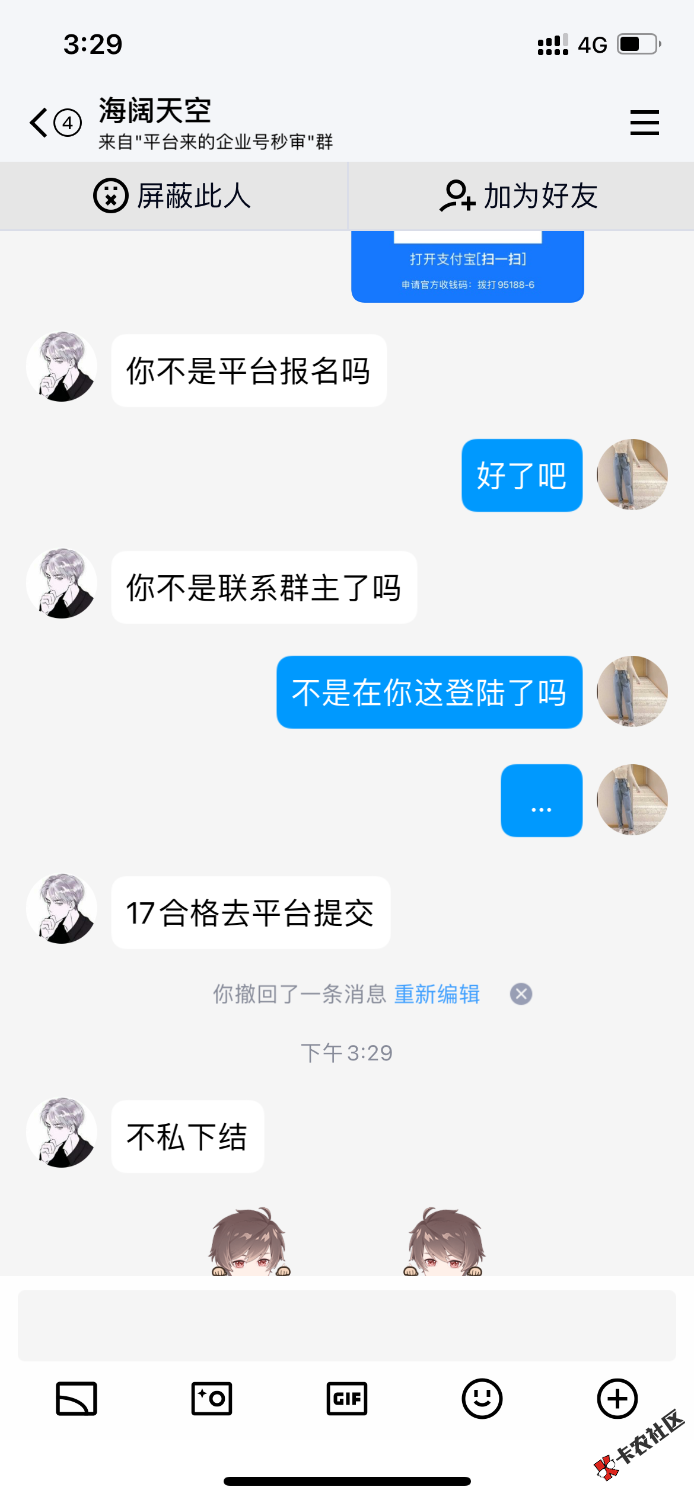Screen dimensions: 694x1500
Task: Open the GIF picker
Action: [x=347, y=1398]
